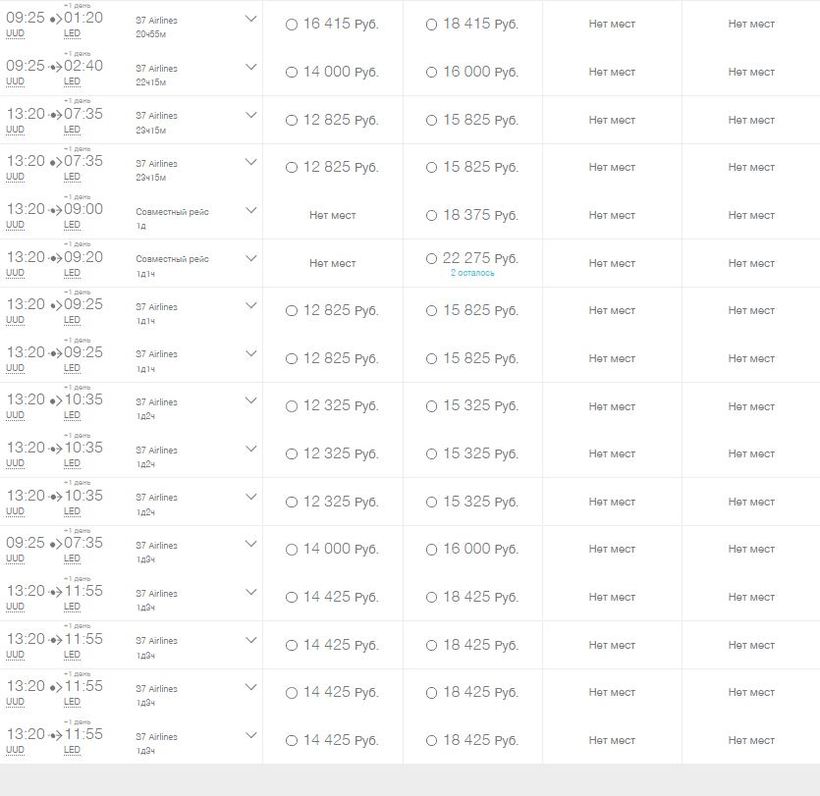
Task: Select the 18 415 Руб. fare option
Action: (431, 25)
